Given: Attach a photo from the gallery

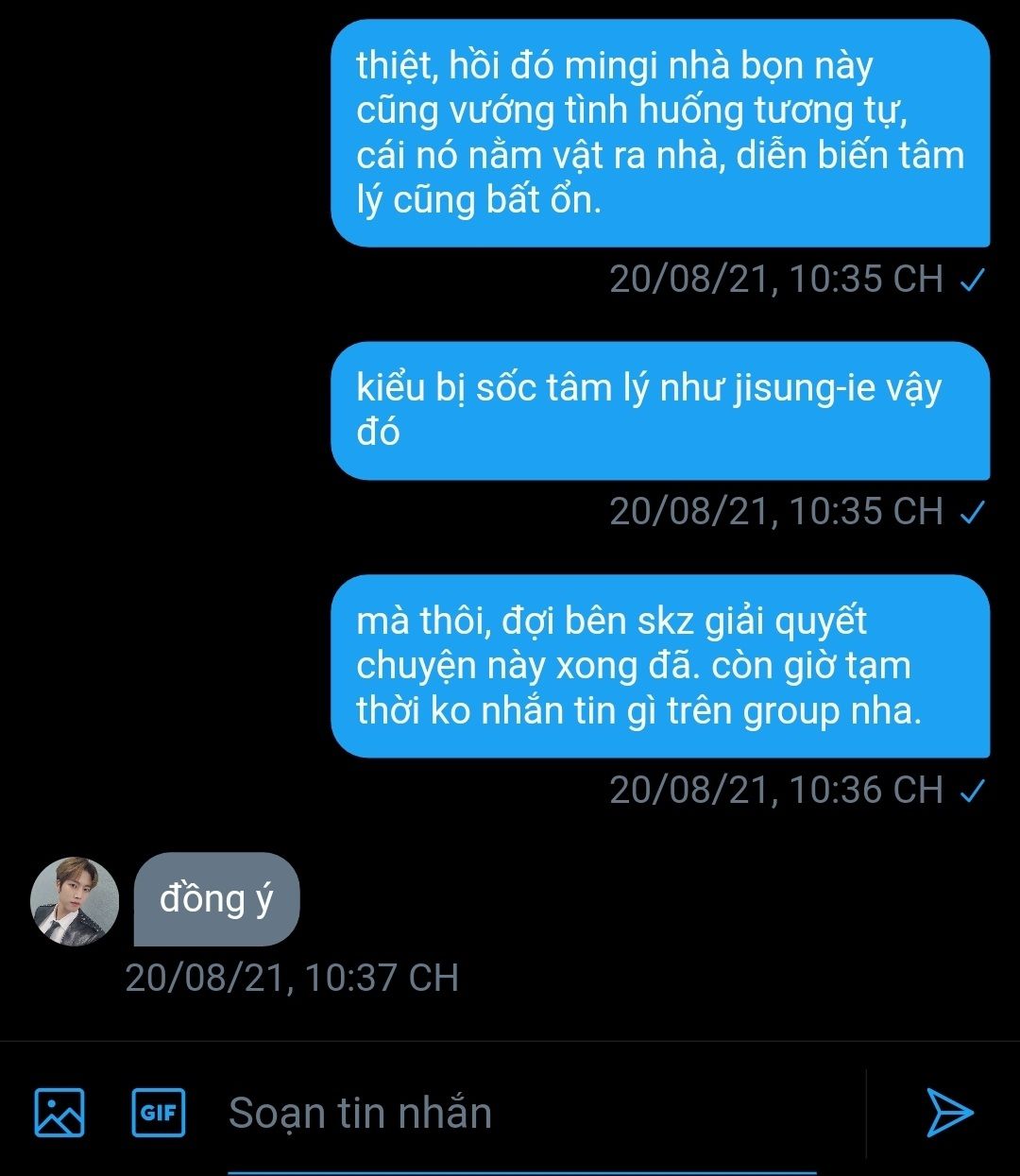Looking at the screenshot, I should pos(59,1112).
